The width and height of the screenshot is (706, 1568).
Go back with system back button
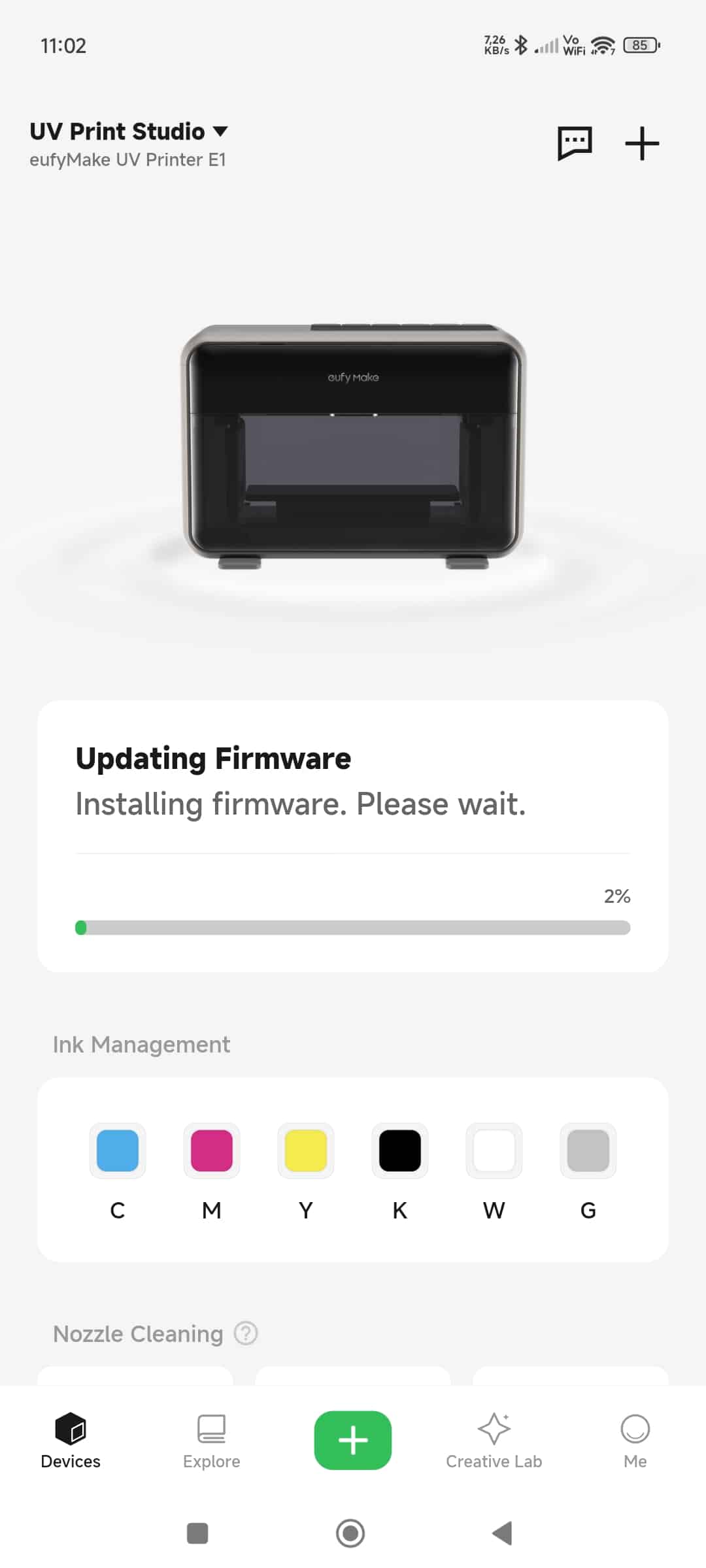click(x=502, y=1533)
